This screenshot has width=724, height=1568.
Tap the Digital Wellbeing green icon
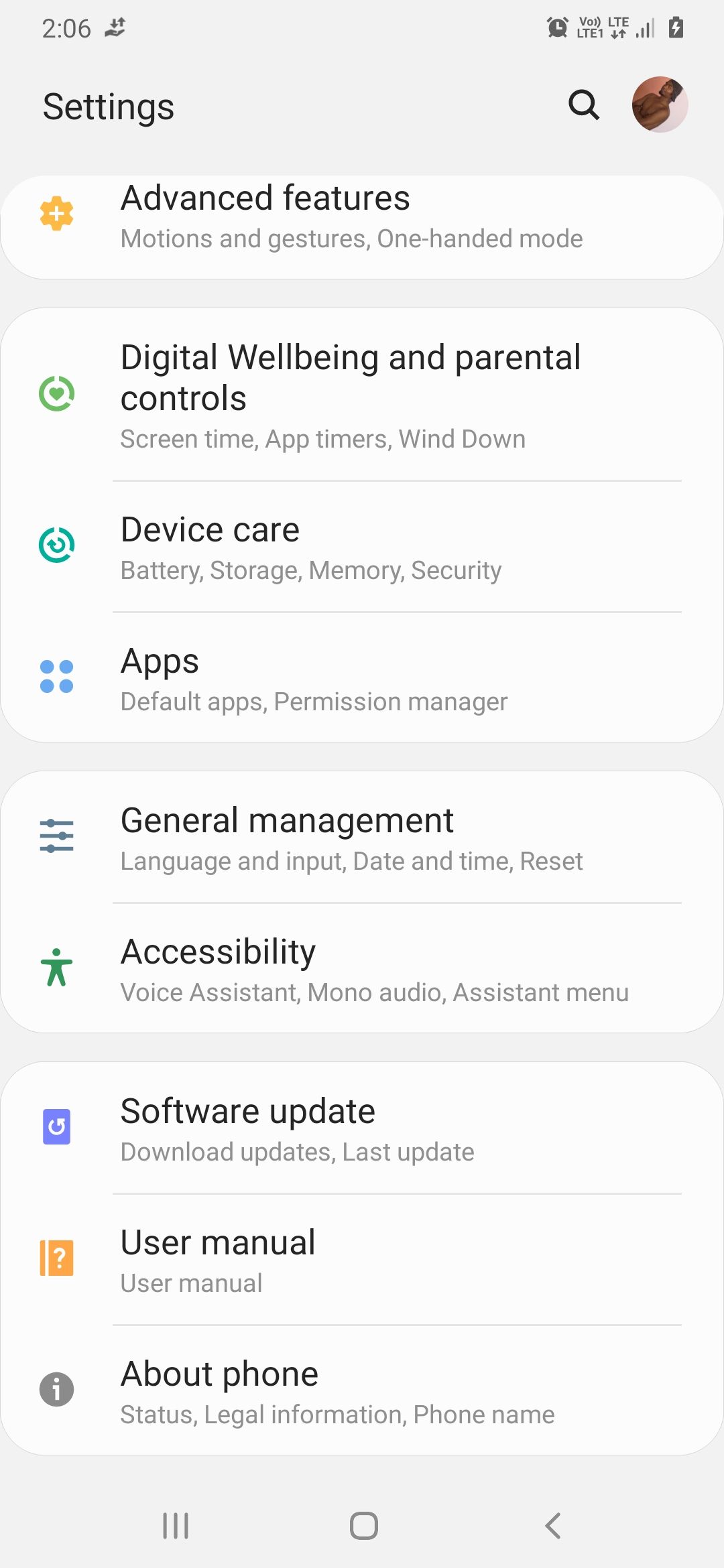point(57,392)
